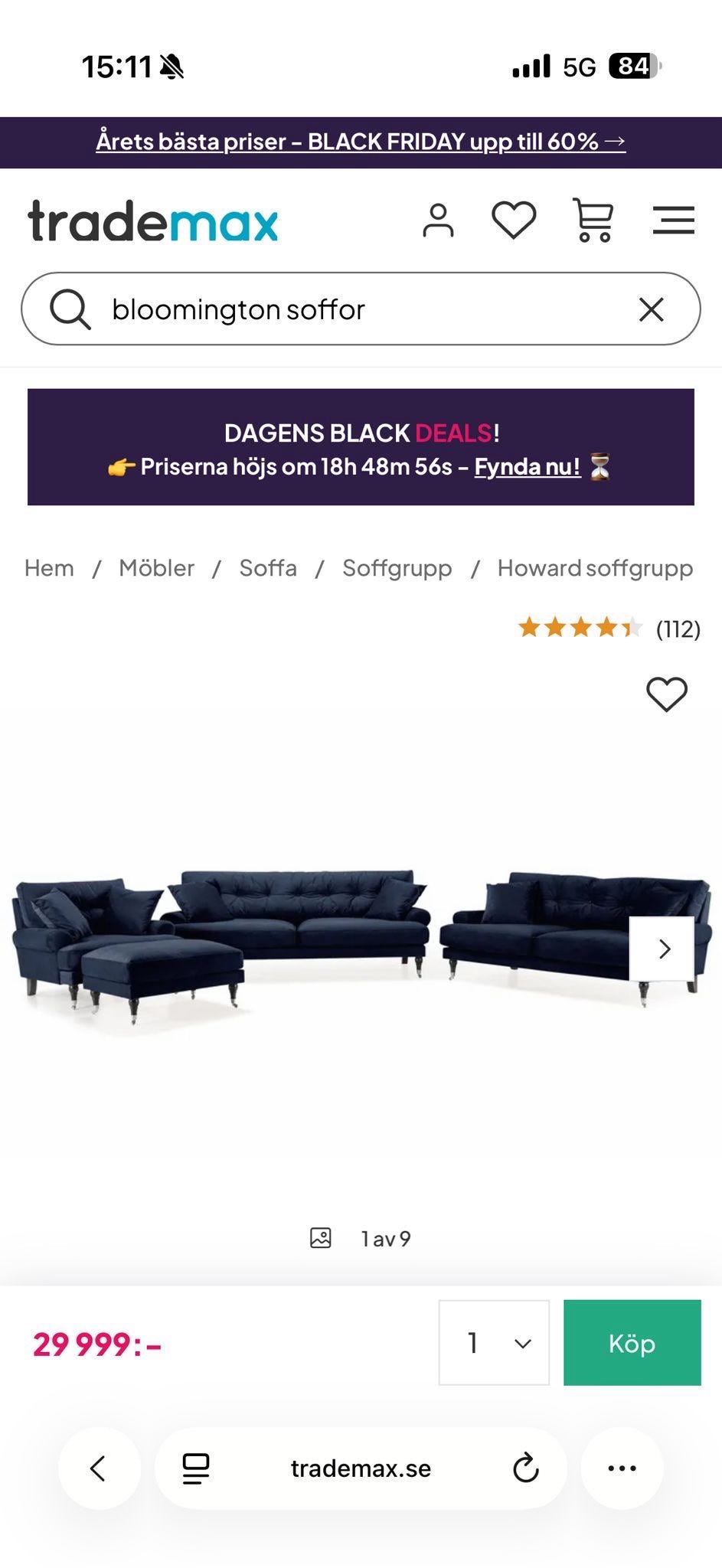Go to 'Soffgrupp' breadcrumb category
This screenshot has height=1568, width=722.
(397, 567)
